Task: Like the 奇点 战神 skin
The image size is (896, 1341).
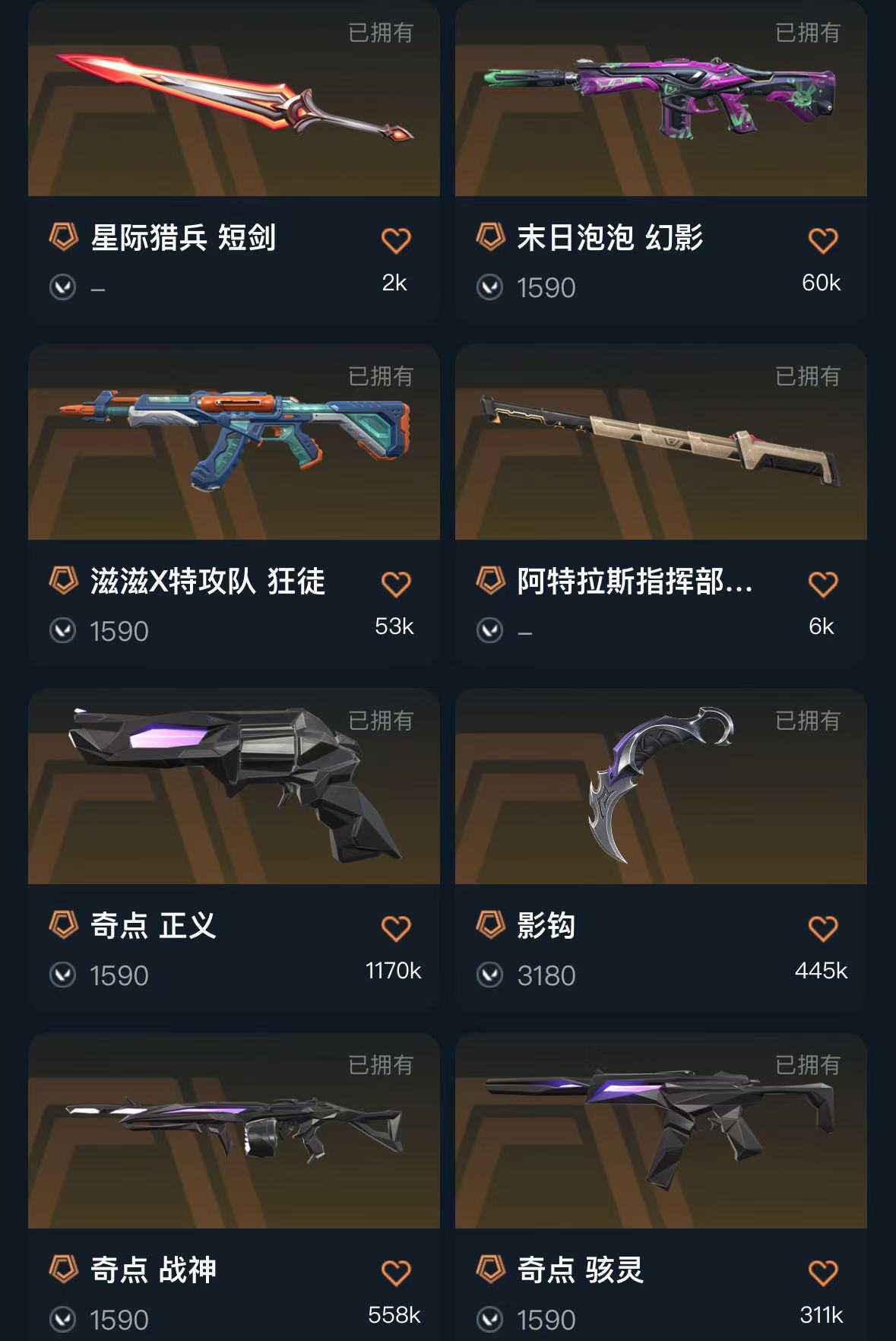Action: 396,1273
